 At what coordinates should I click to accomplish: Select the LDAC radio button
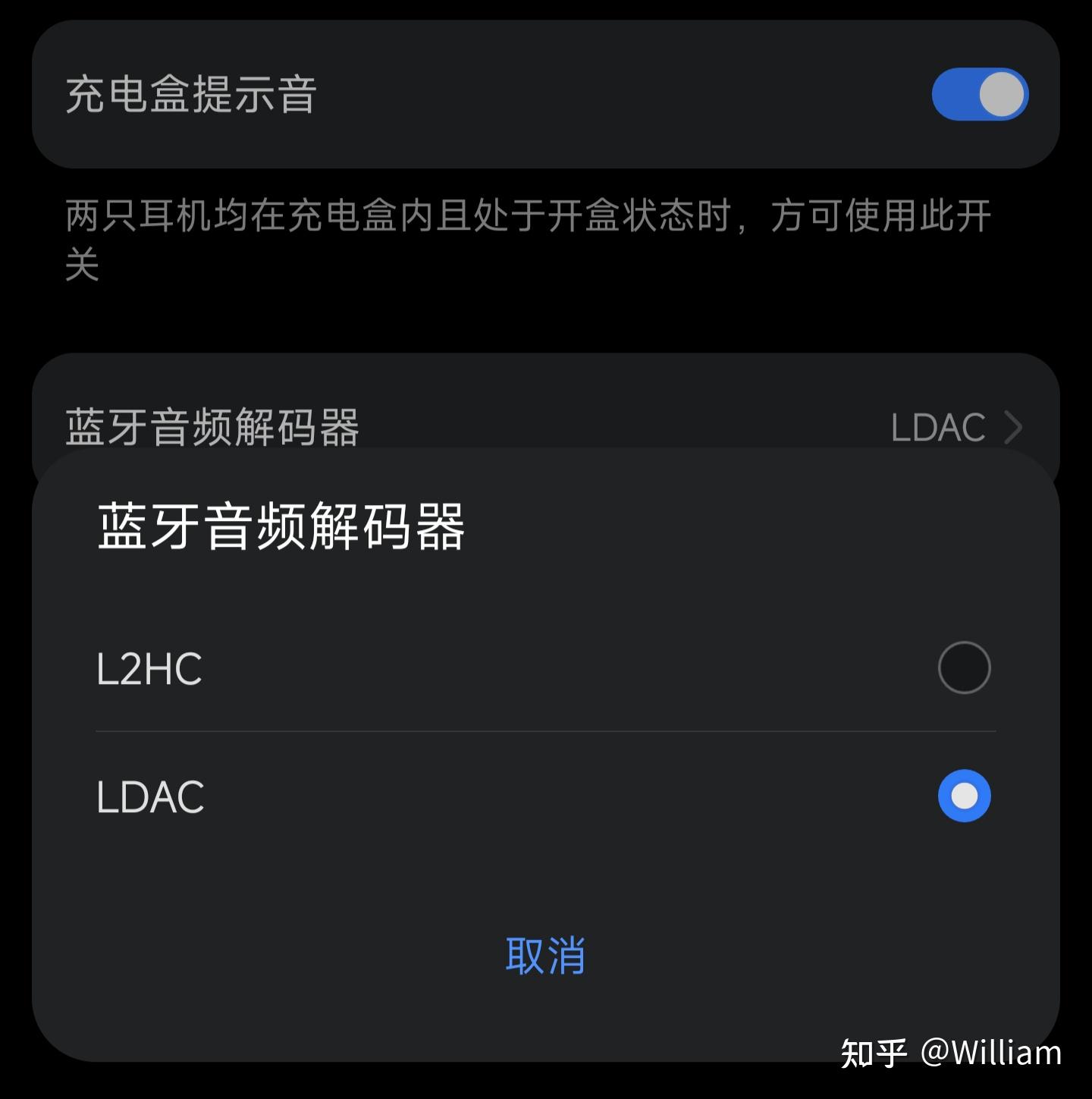point(965,796)
